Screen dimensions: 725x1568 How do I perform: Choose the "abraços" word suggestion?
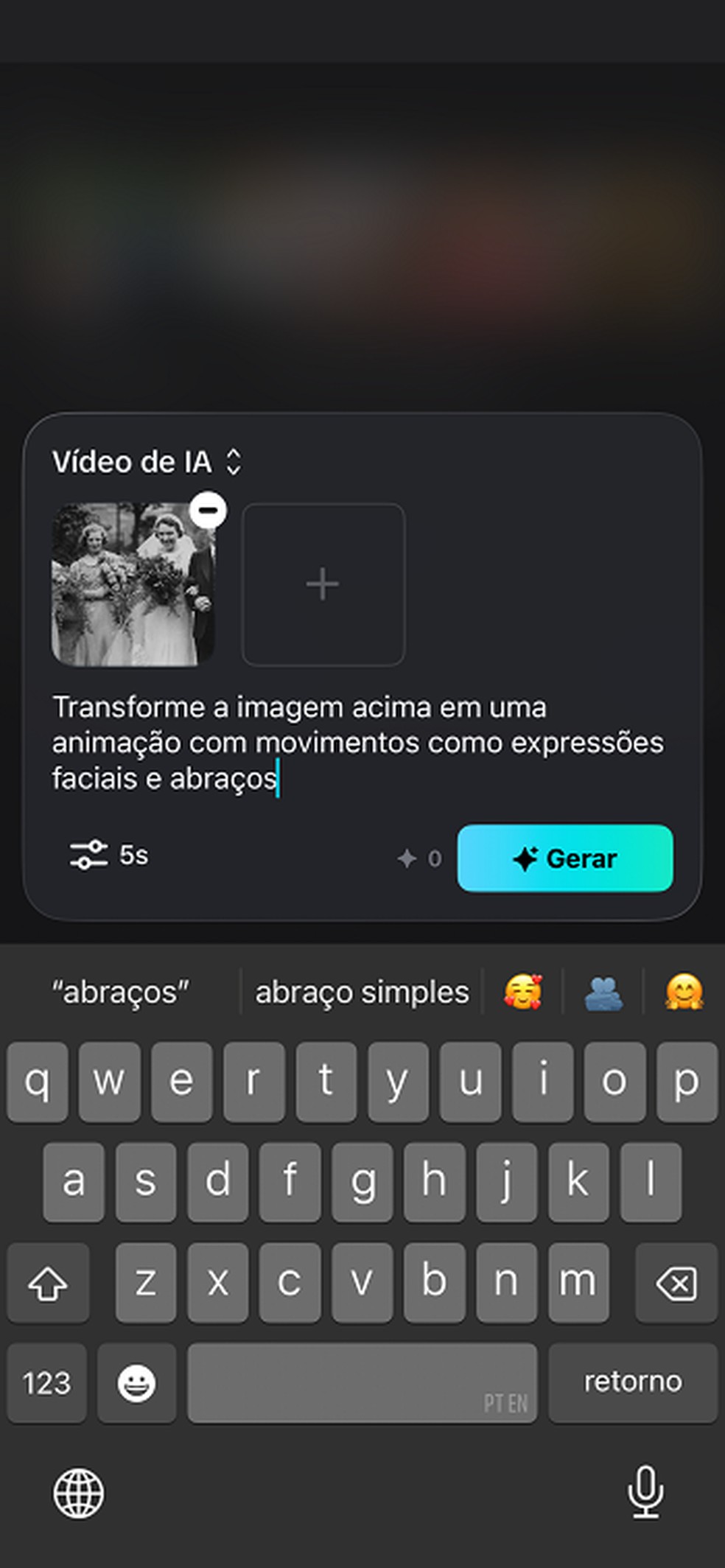[x=121, y=991]
